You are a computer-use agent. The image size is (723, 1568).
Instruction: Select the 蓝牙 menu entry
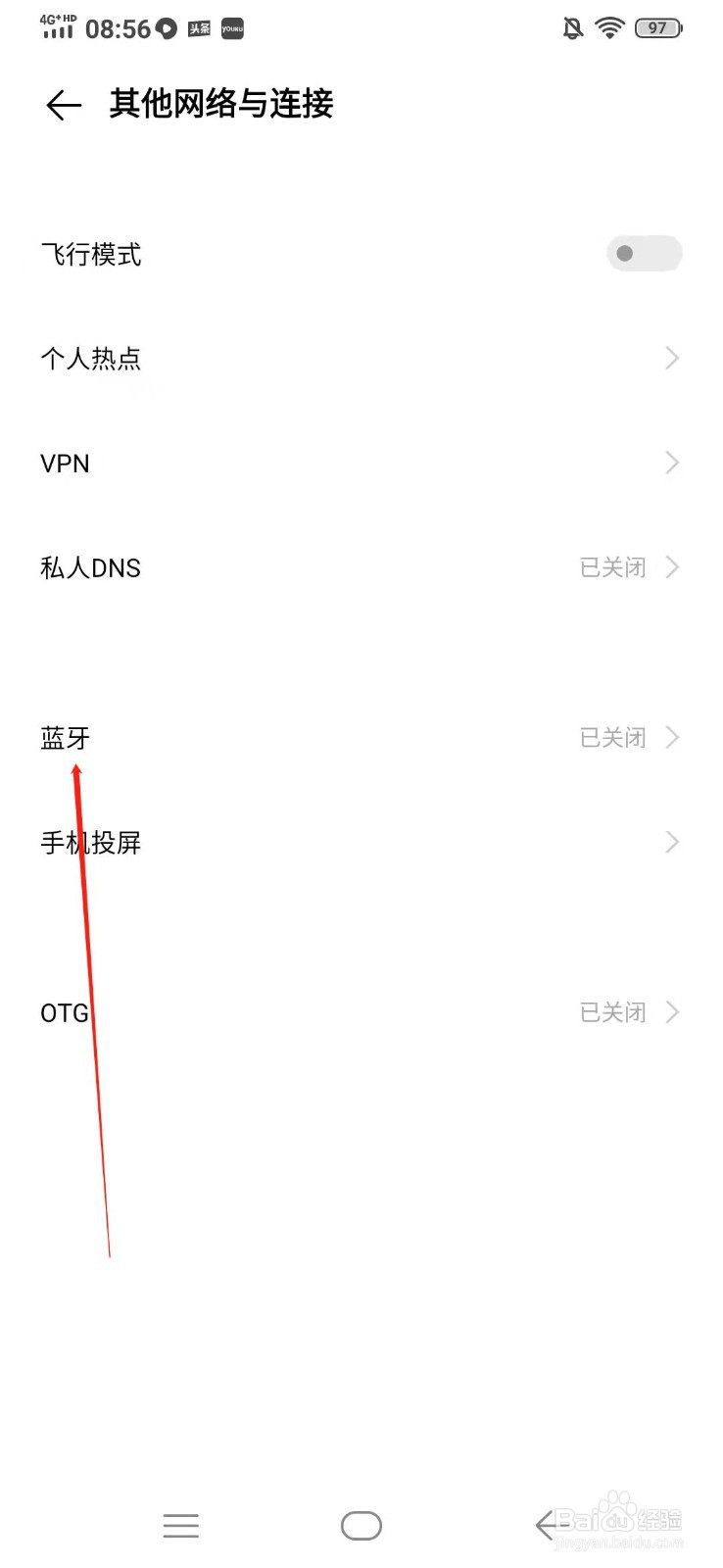65,737
